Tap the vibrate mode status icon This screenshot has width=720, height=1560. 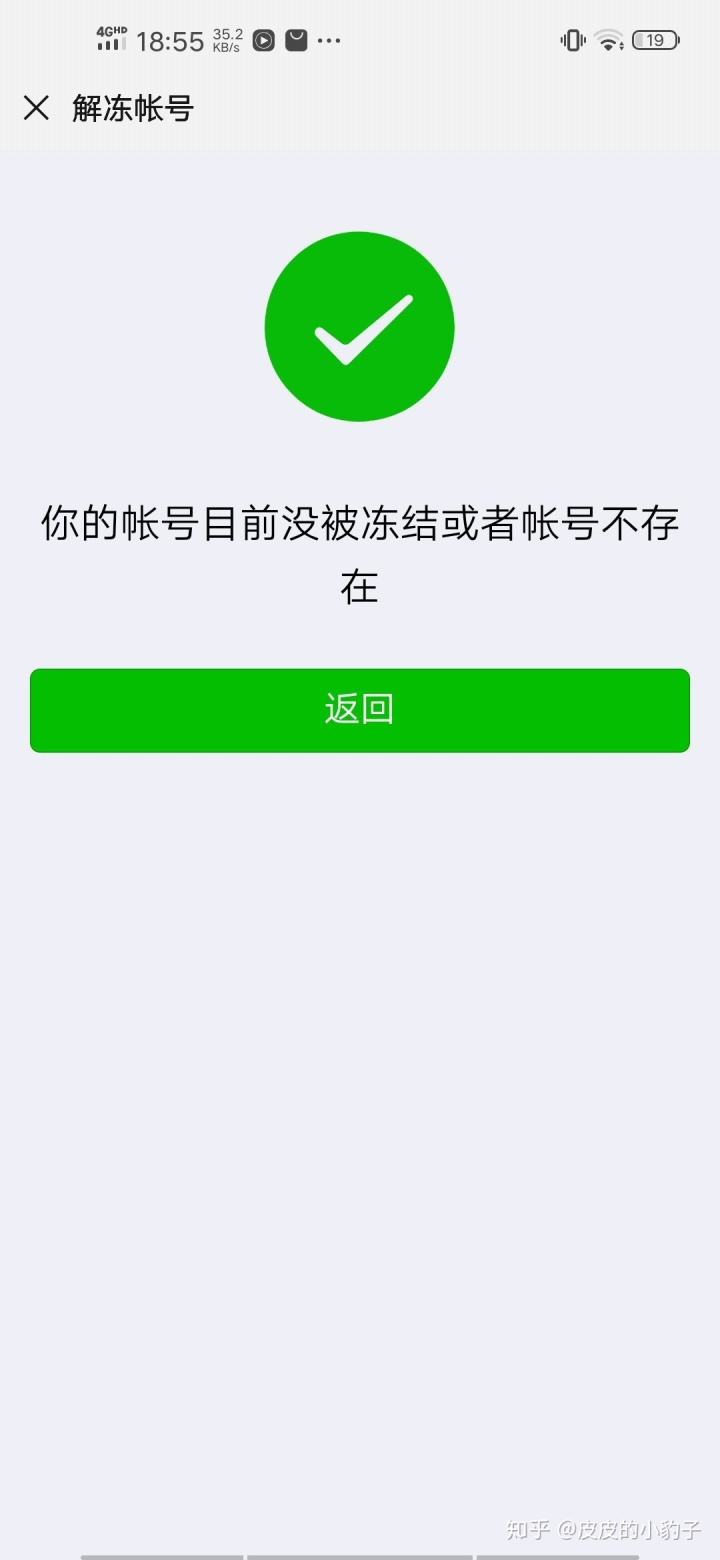click(571, 40)
